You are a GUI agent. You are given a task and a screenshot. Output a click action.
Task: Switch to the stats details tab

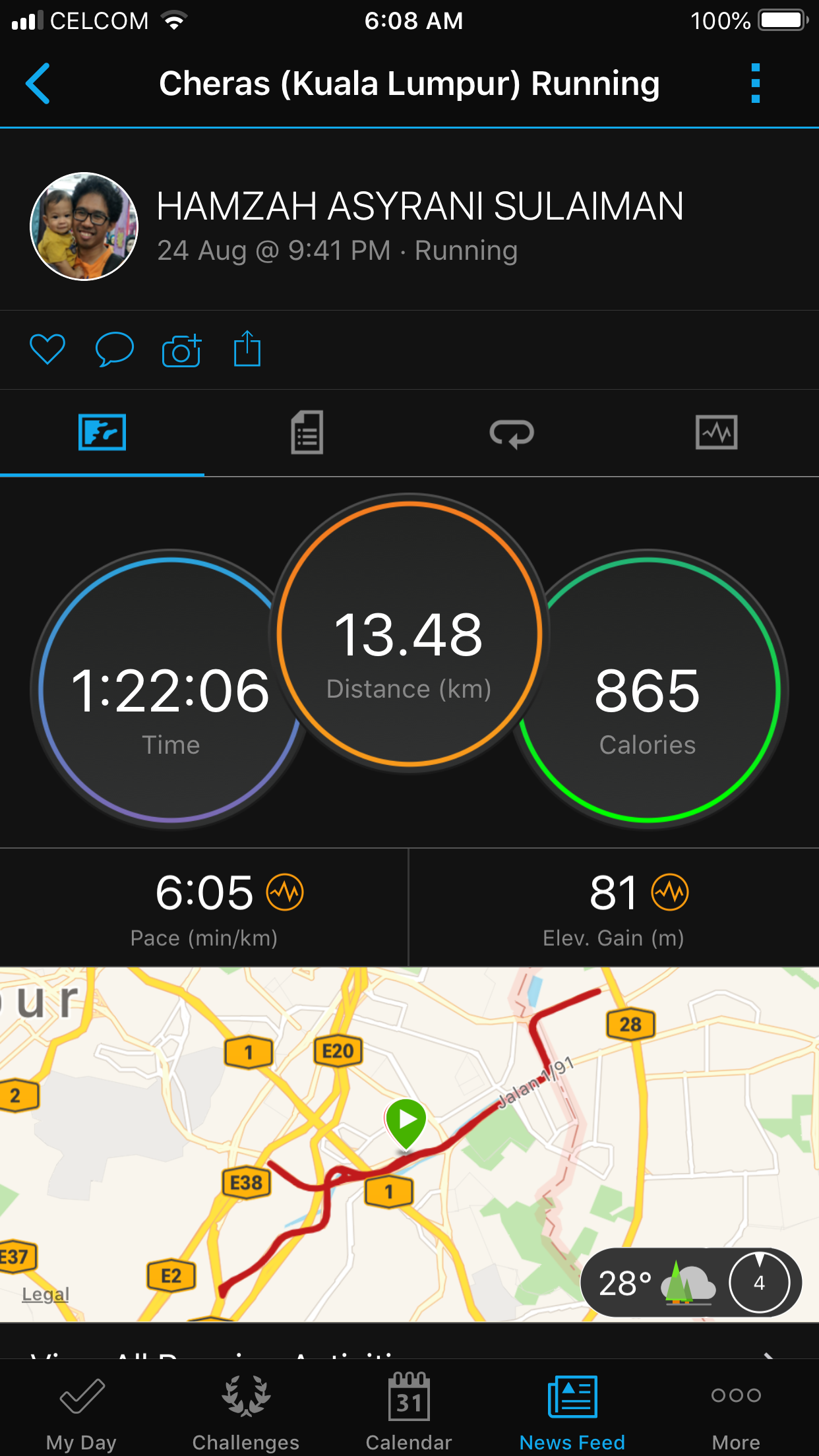click(307, 433)
